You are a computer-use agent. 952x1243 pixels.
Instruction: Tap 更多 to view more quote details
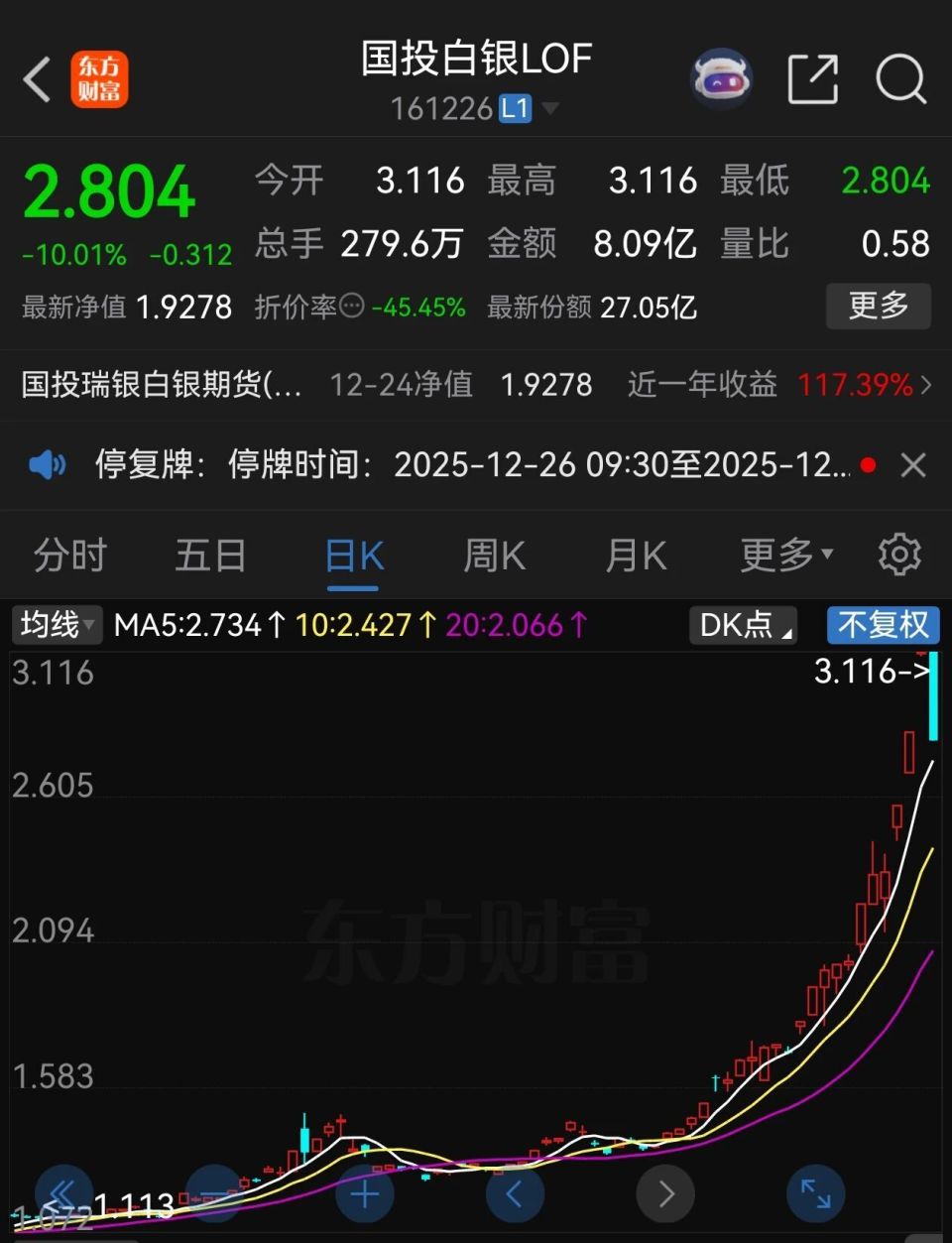click(878, 308)
